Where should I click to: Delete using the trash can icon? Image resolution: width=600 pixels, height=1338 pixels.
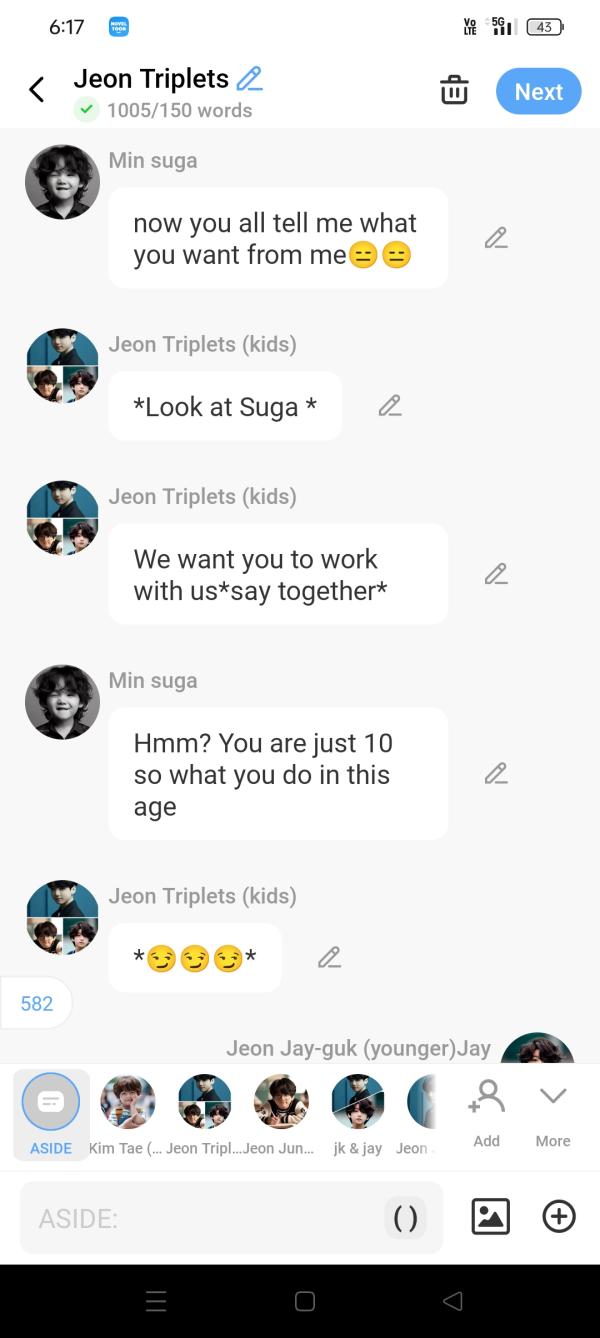tap(454, 91)
